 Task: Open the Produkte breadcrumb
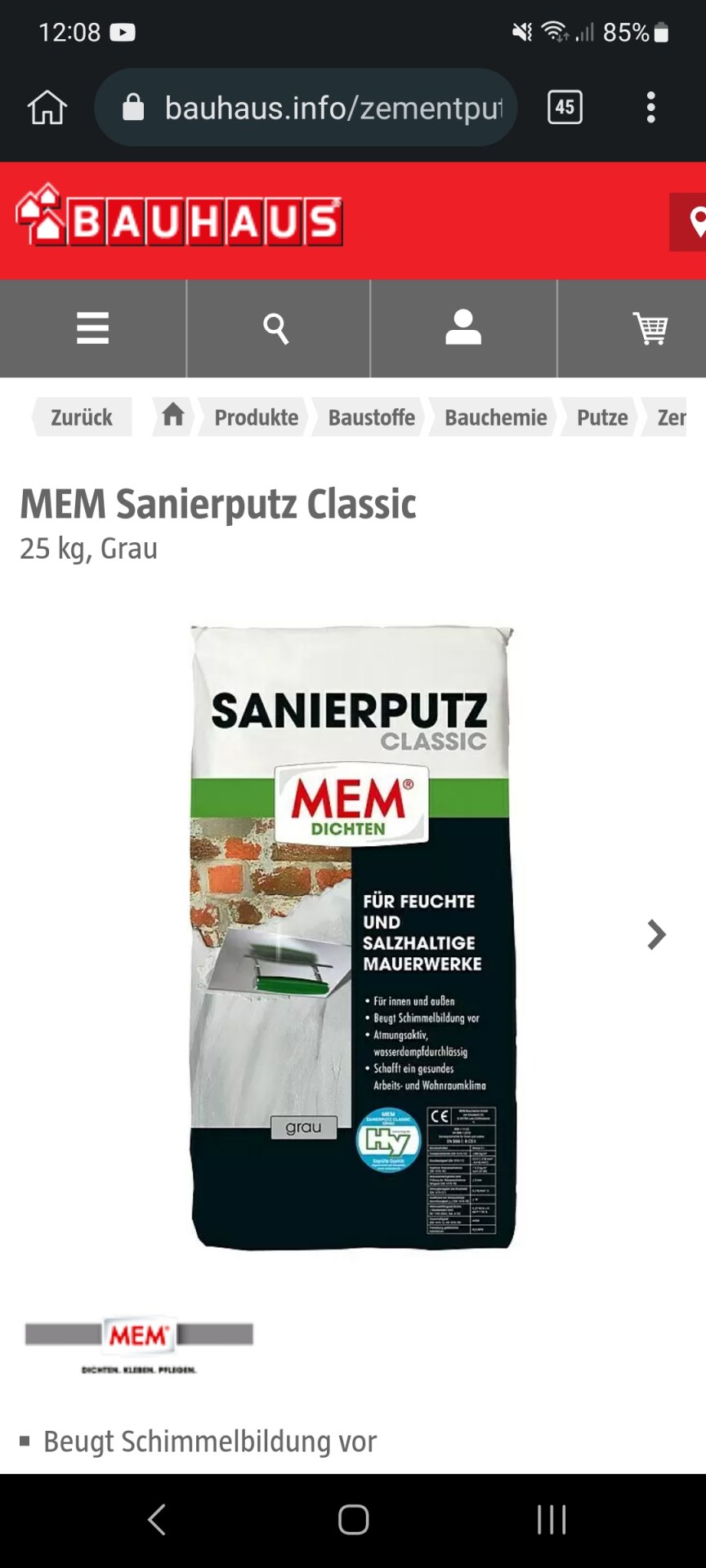pyautogui.click(x=256, y=417)
